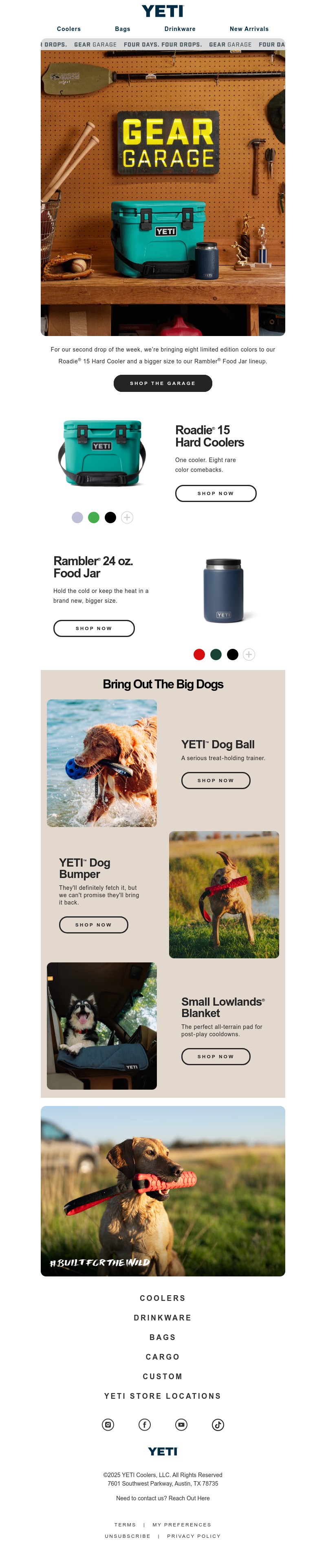
Task: Shop now for Rambler Food Jar
Action: pyautogui.click(x=94, y=628)
